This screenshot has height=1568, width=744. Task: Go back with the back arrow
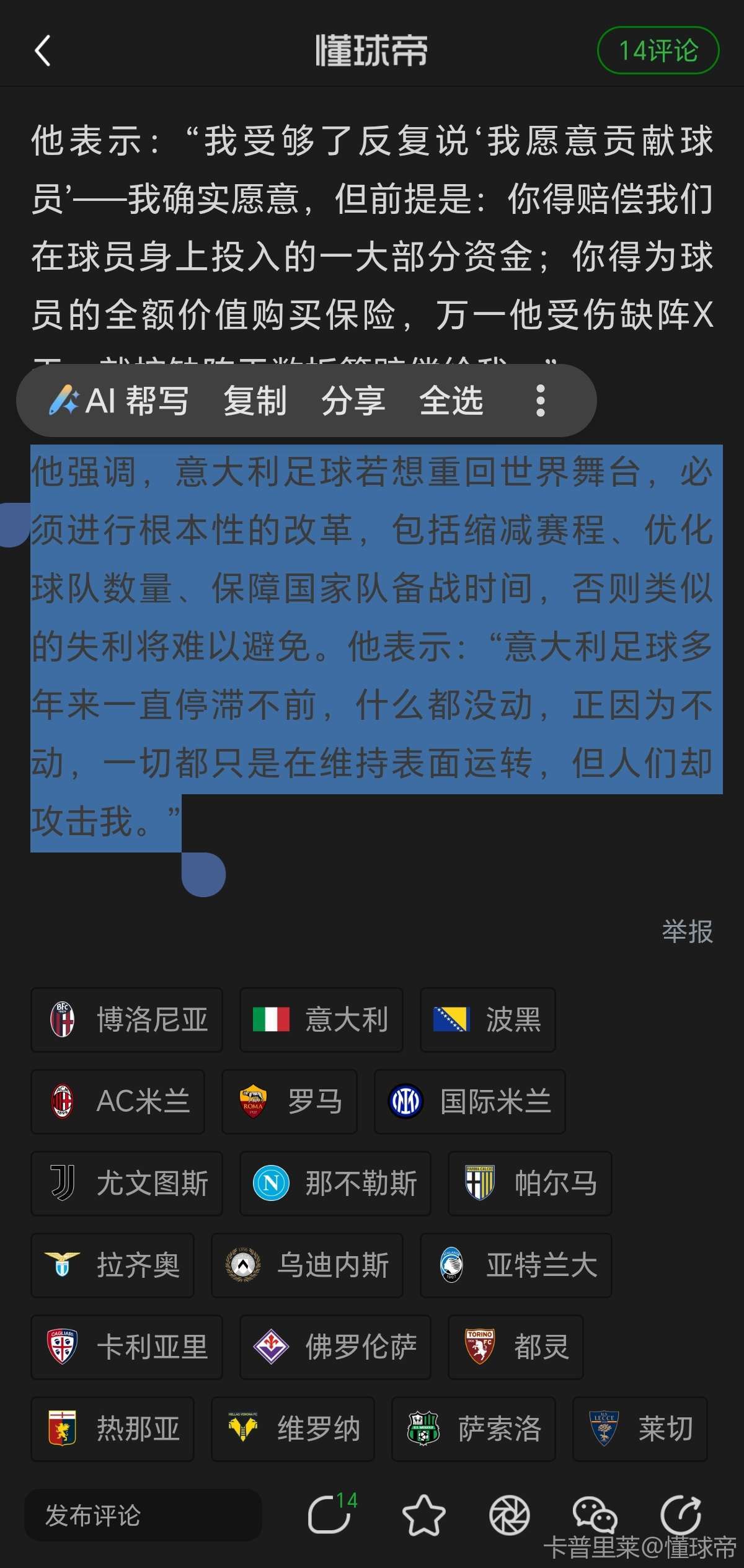[x=42, y=51]
